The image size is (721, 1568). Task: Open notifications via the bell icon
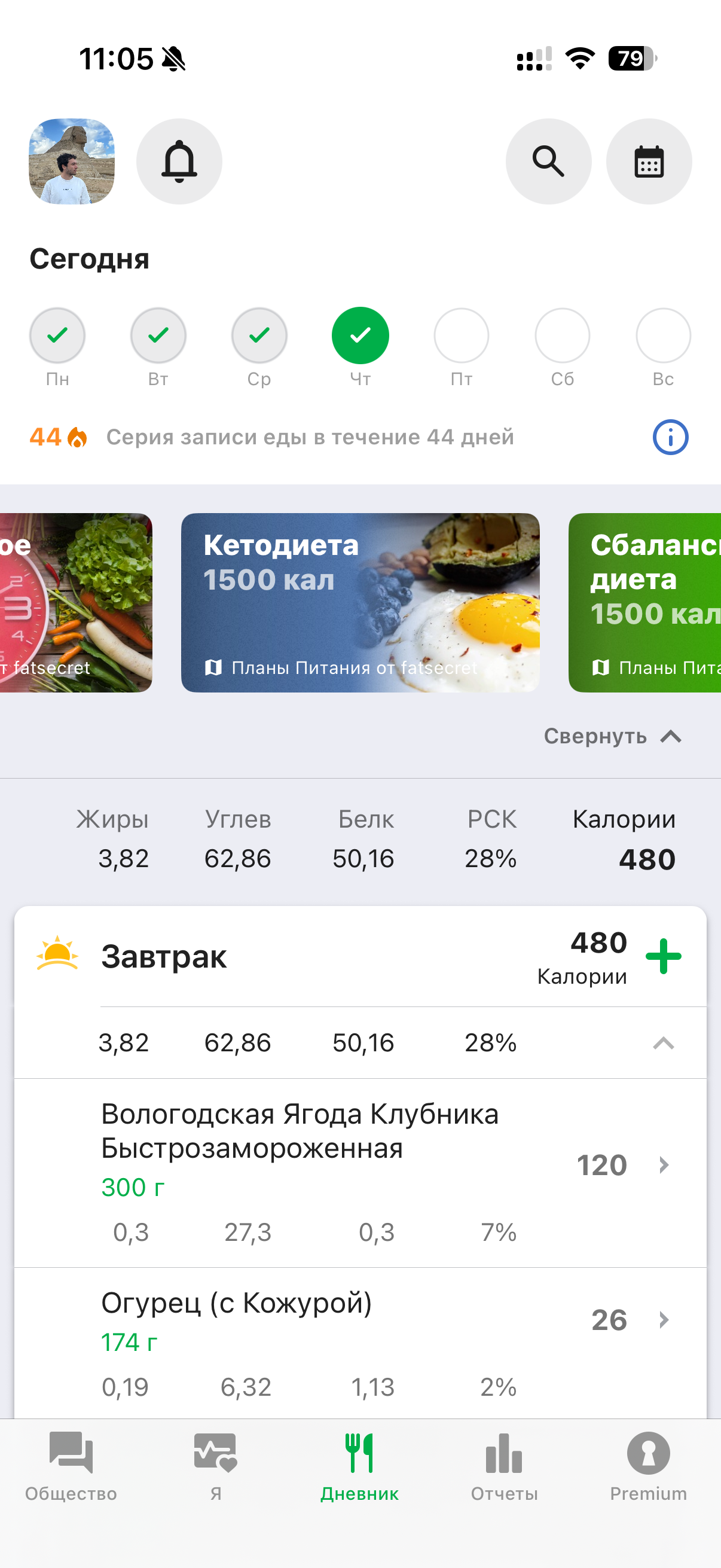[x=179, y=161]
